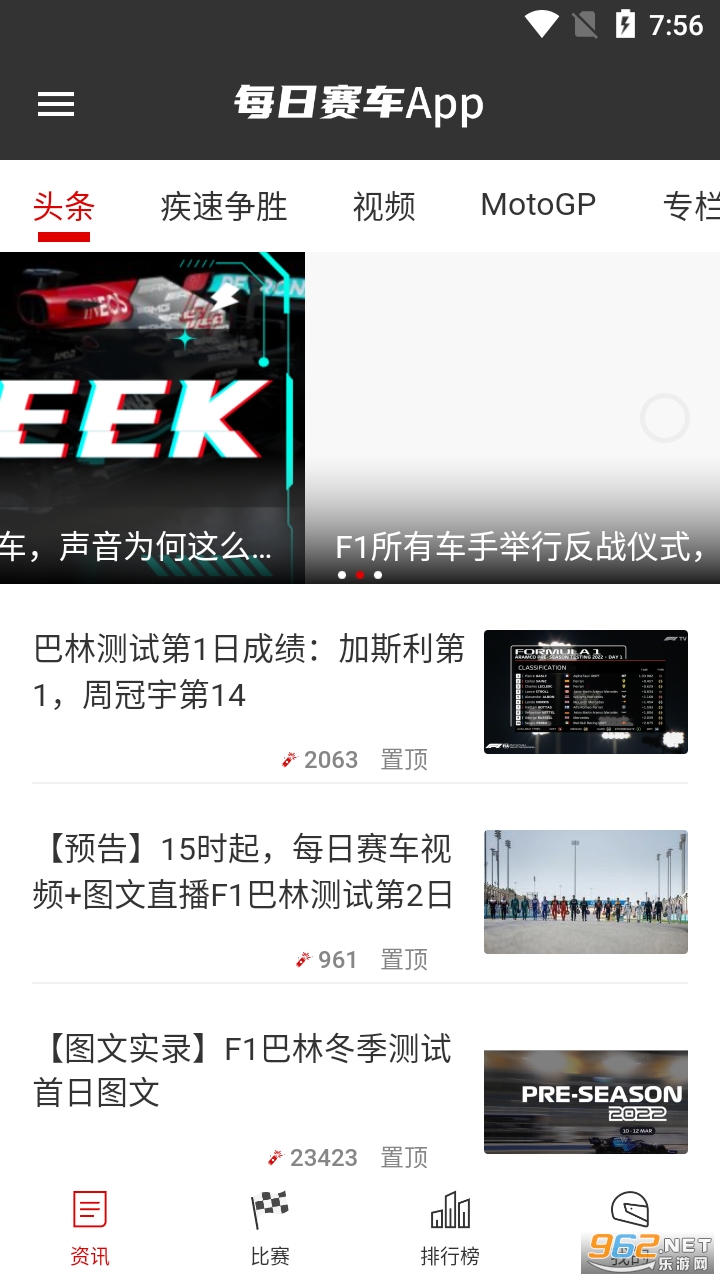Open the F1所有车手举行反战仪式 banner
Viewport: 720px width, 1280px height.
point(513,418)
